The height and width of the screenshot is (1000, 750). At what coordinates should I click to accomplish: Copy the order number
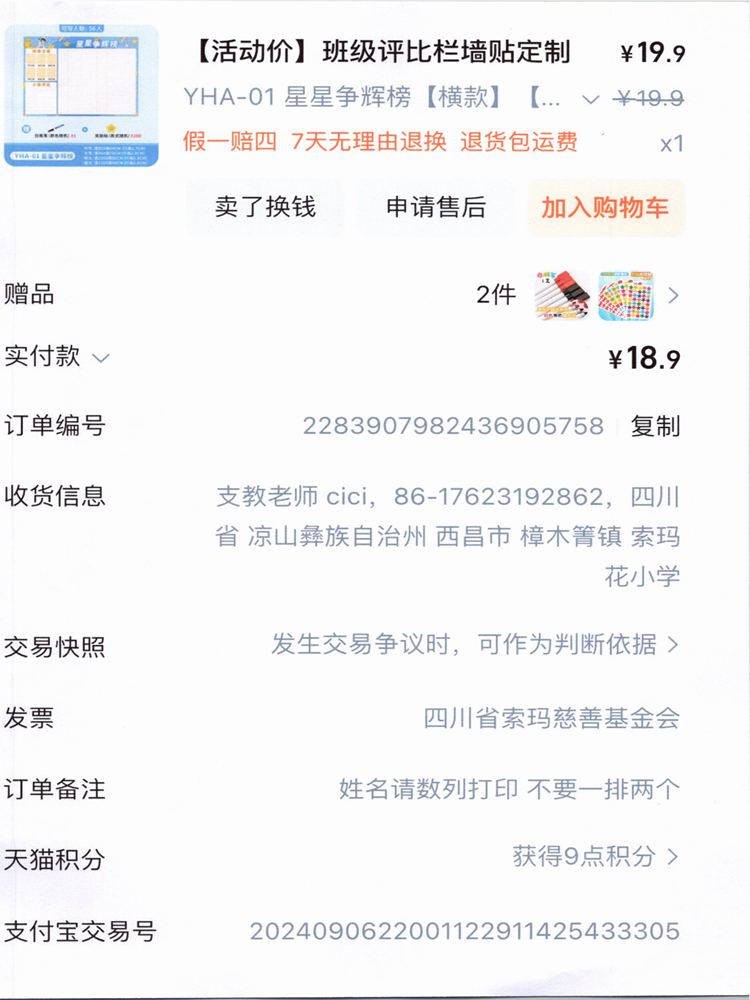[655, 426]
